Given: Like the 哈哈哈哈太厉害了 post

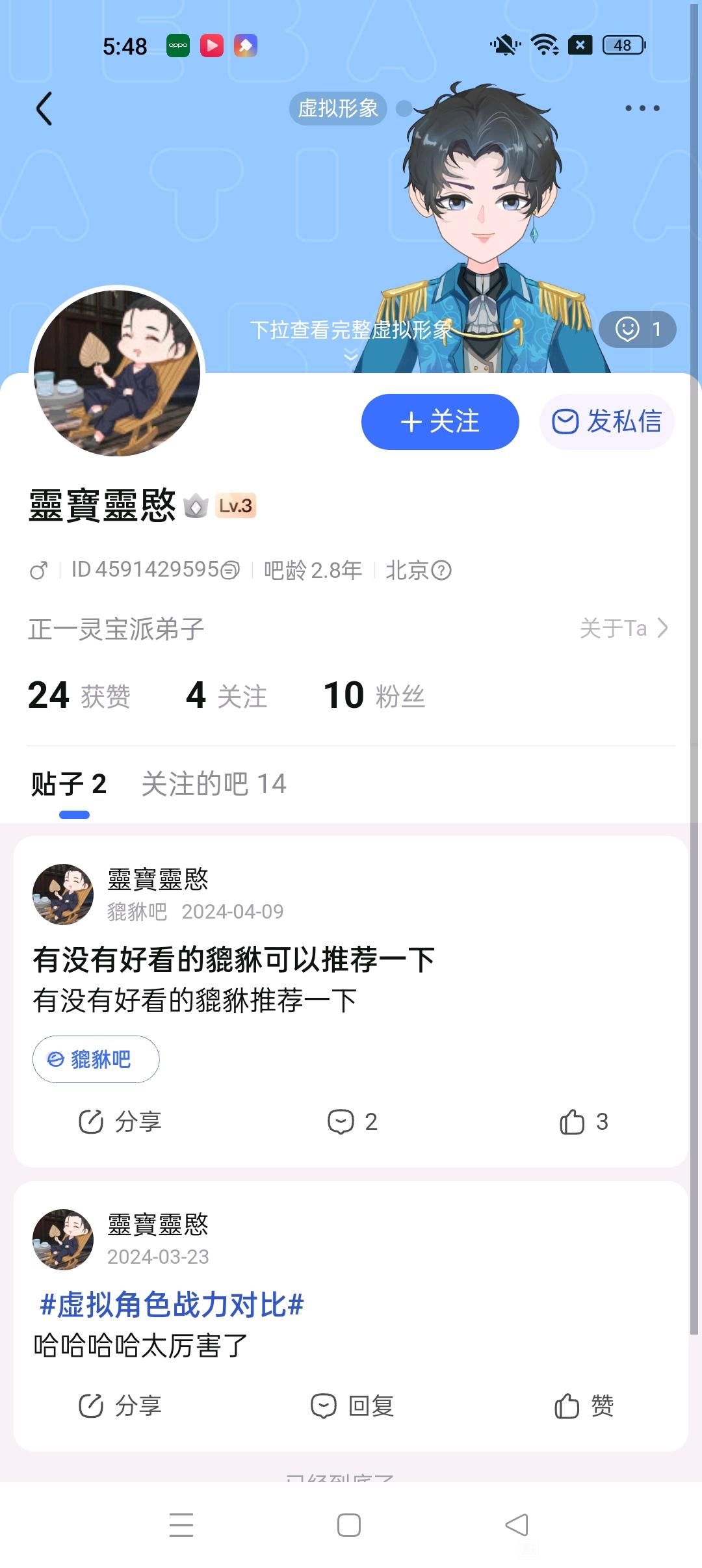Looking at the screenshot, I should (x=583, y=1405).
